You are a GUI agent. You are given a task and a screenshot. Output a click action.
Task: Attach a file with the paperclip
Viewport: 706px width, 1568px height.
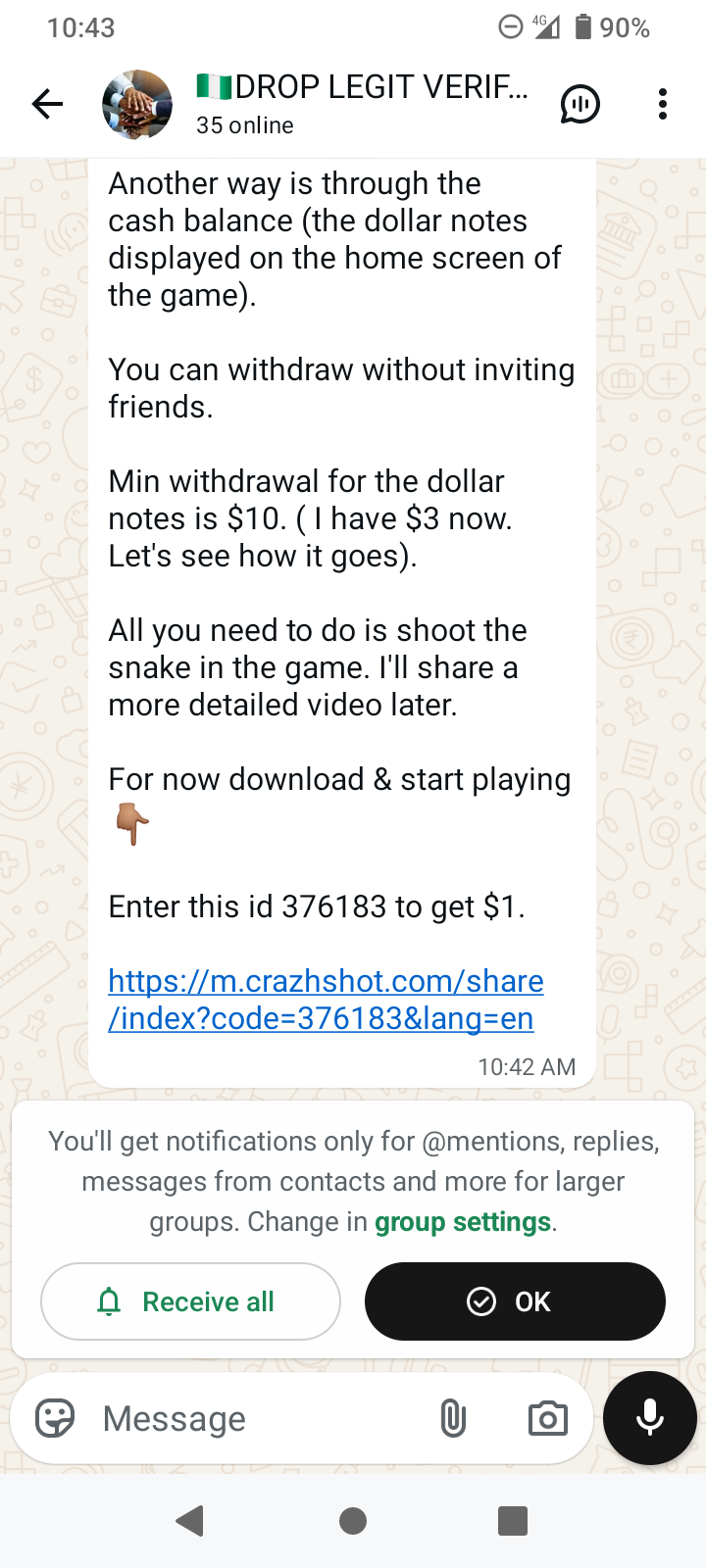453,1418
